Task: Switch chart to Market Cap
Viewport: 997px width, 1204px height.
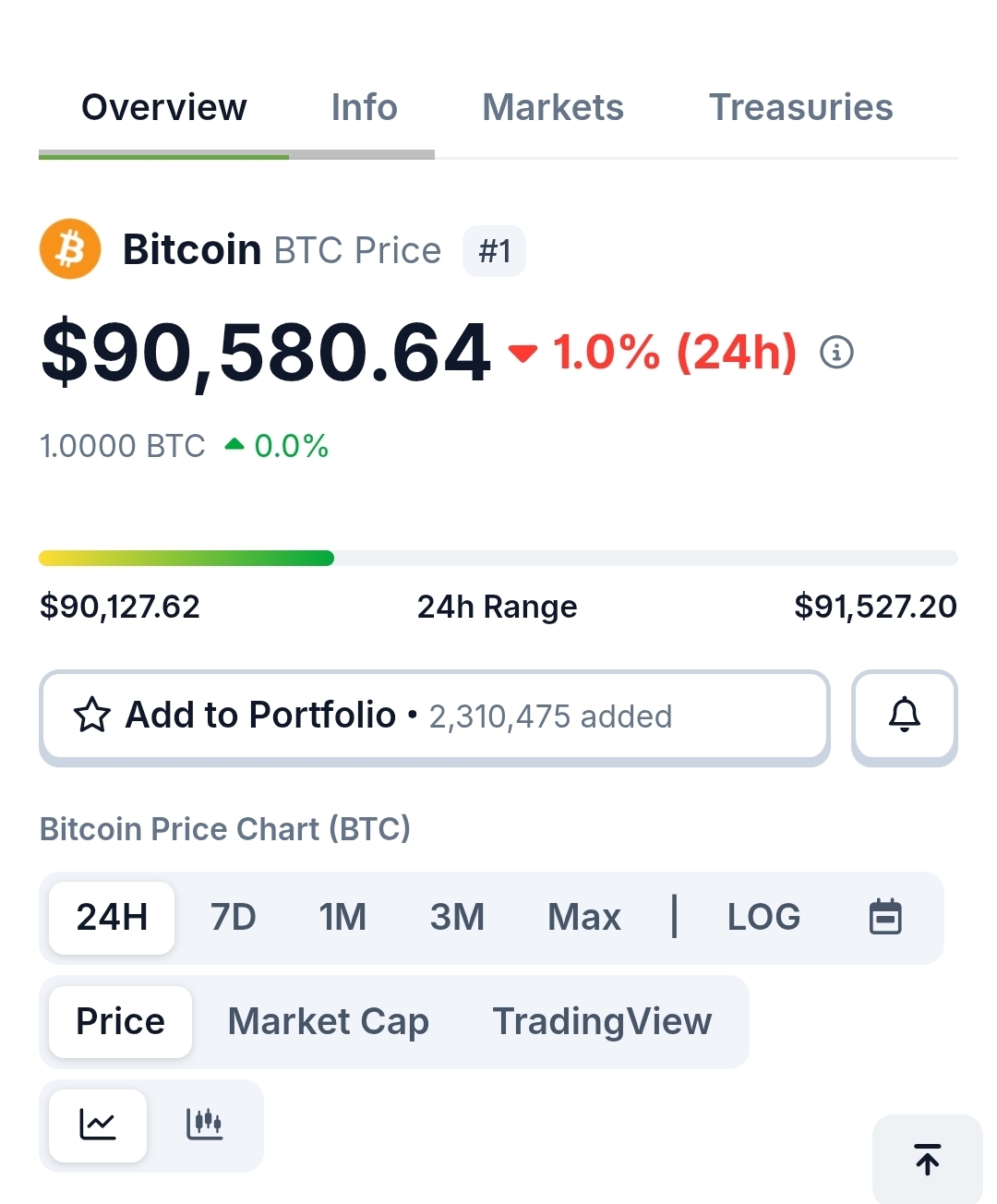Action: tap(328, 1022)
